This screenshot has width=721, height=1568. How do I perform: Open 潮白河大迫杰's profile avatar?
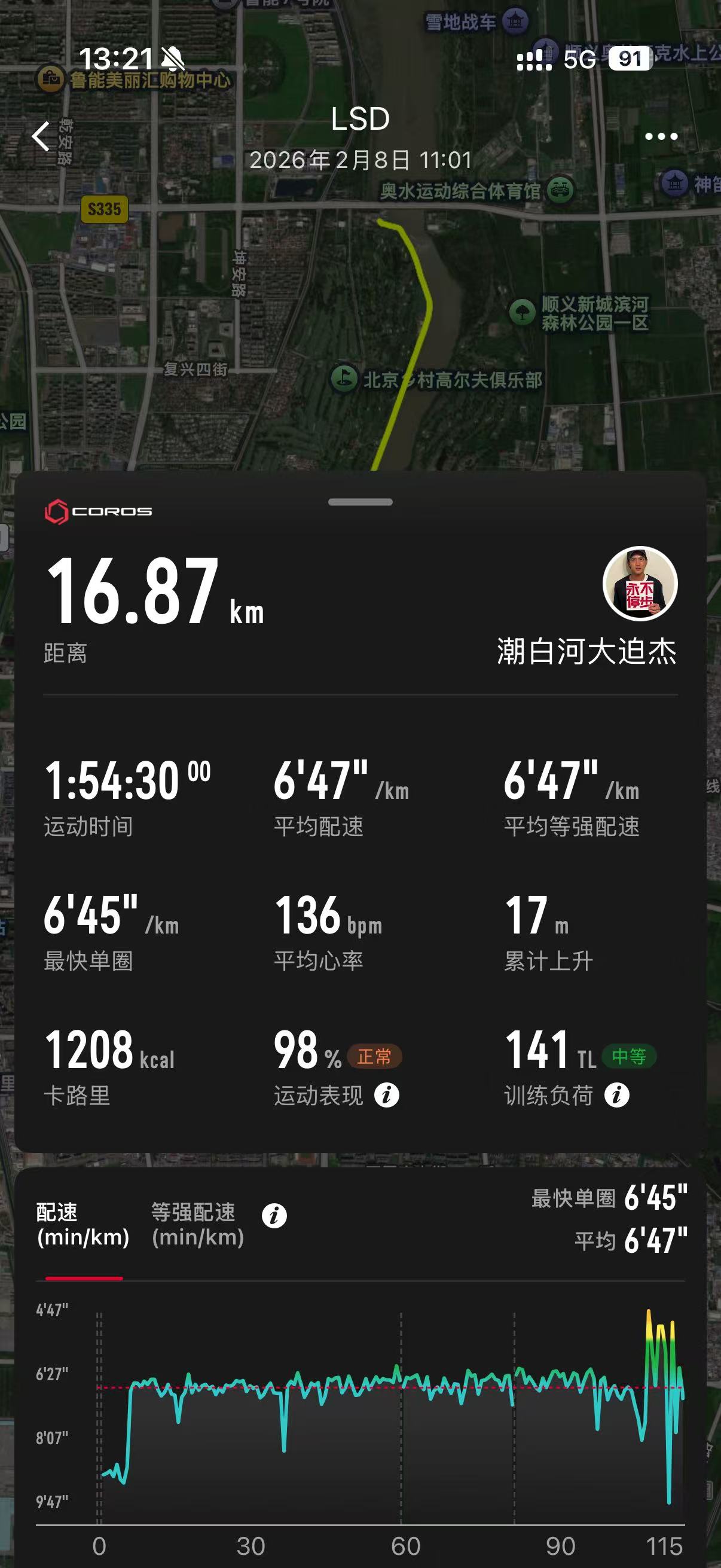point(640,583)
